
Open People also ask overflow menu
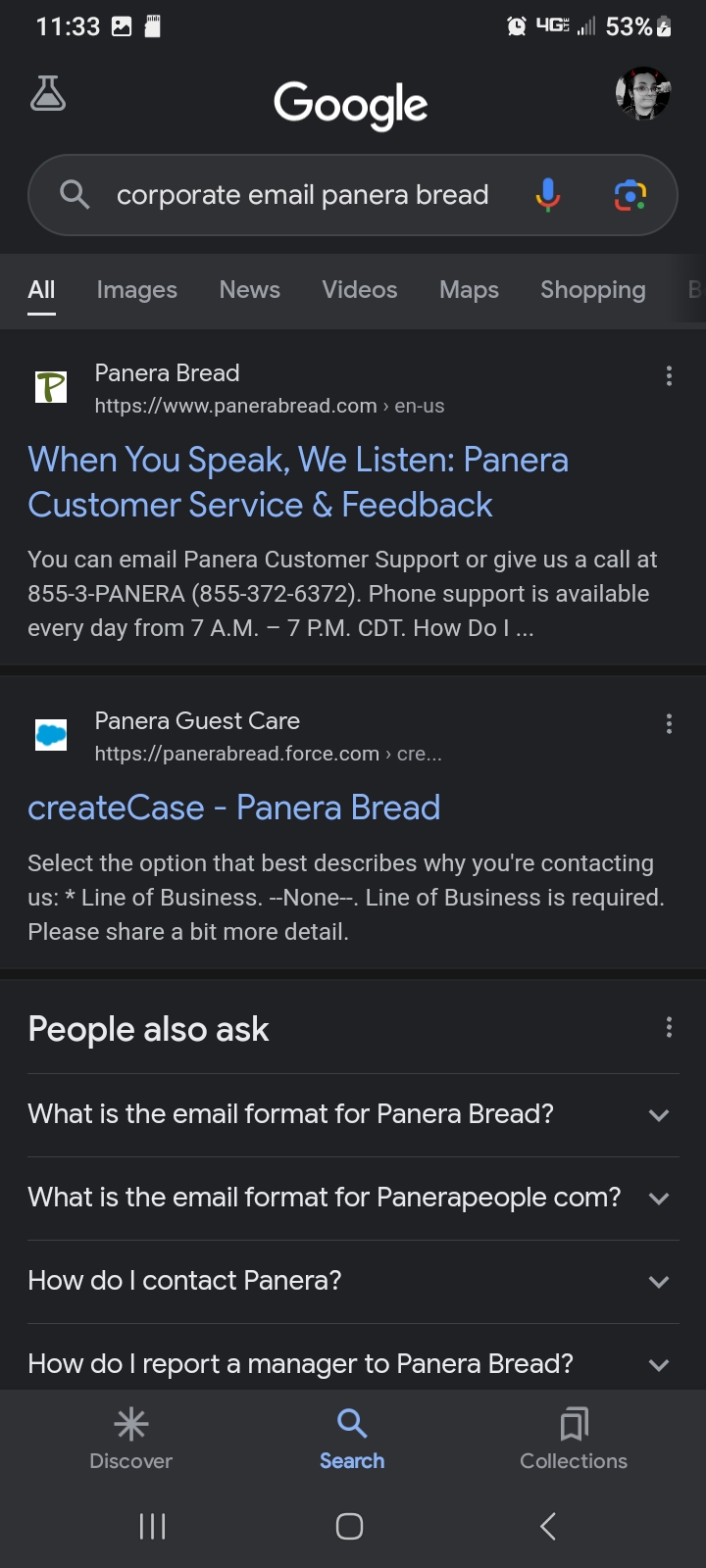669,1027
